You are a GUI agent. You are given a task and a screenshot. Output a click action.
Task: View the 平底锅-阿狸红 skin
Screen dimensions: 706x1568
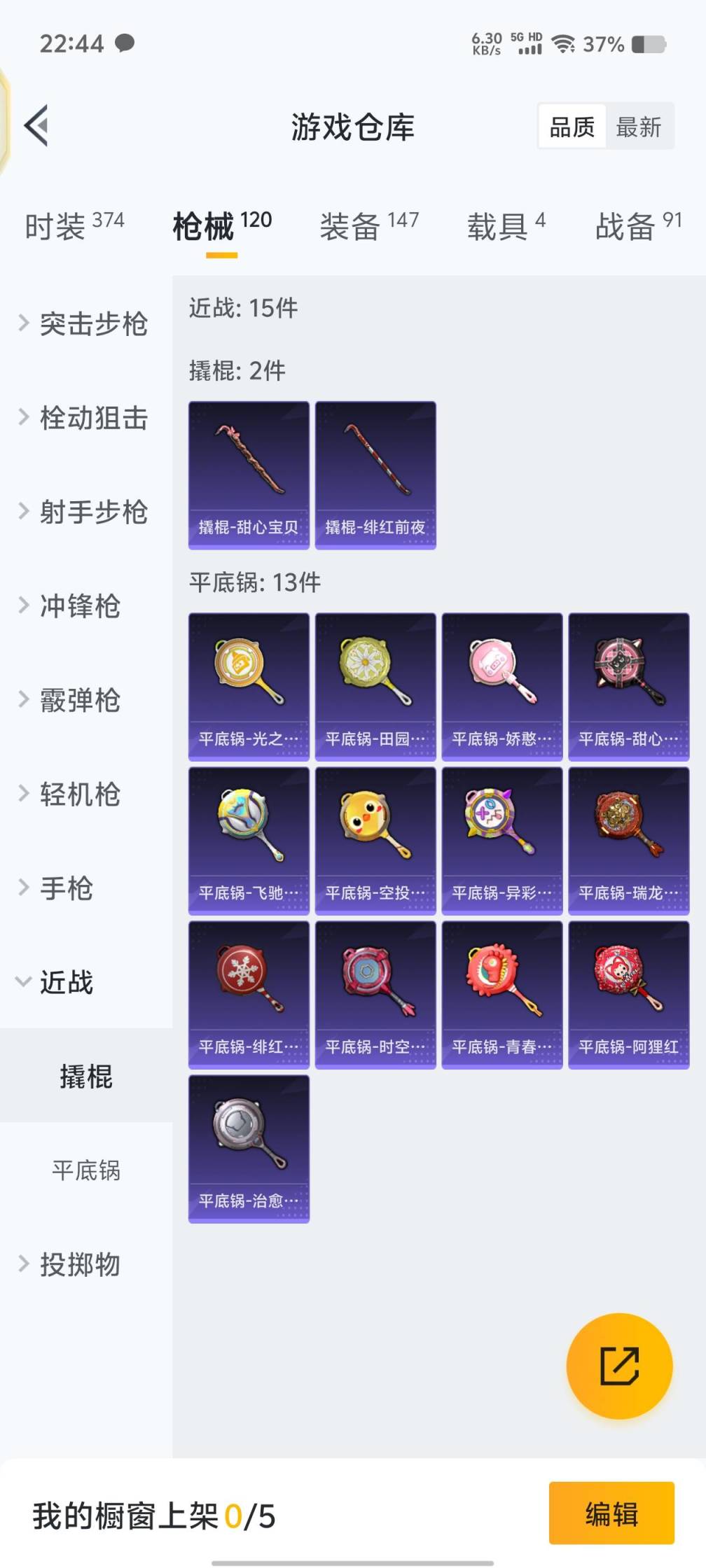click(628, 995)
